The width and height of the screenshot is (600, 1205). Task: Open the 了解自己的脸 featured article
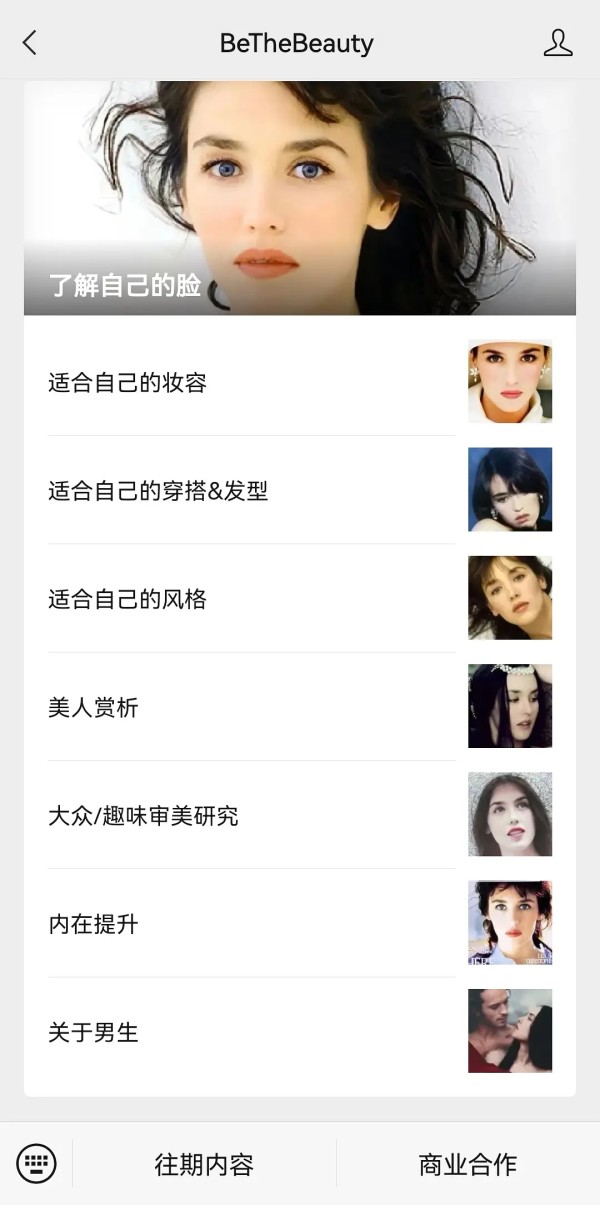[300, 198]
